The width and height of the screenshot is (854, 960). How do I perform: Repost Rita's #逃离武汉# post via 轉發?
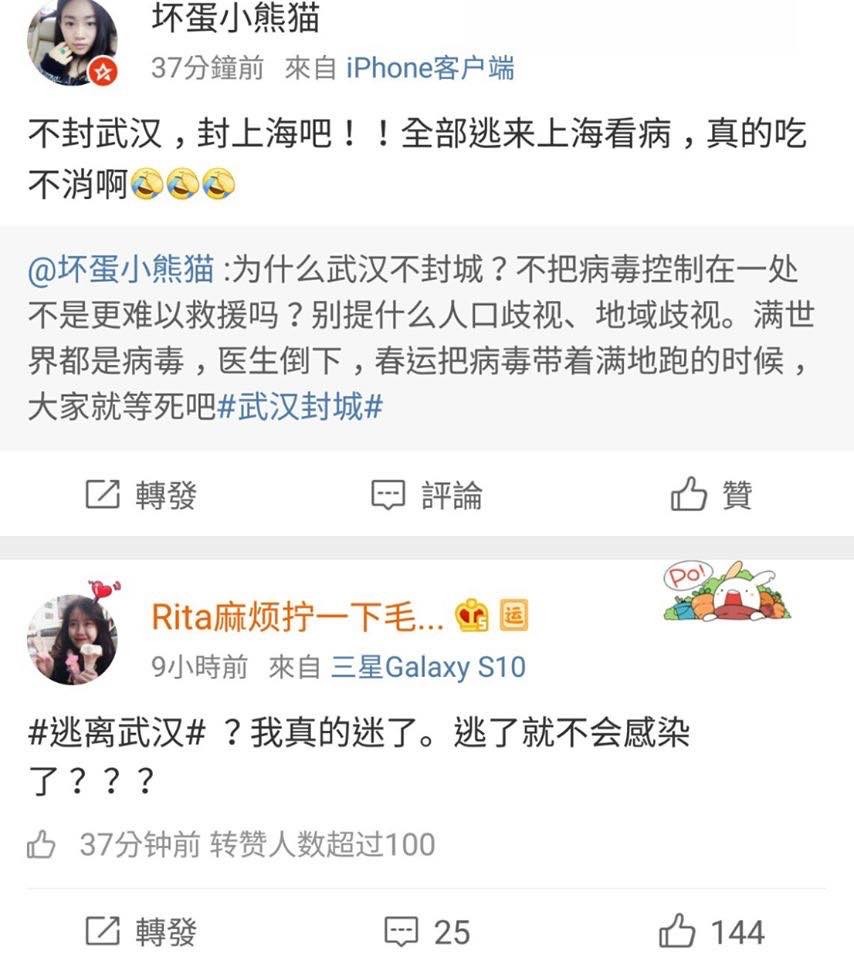pyautogui.click(x=141, y=931)
